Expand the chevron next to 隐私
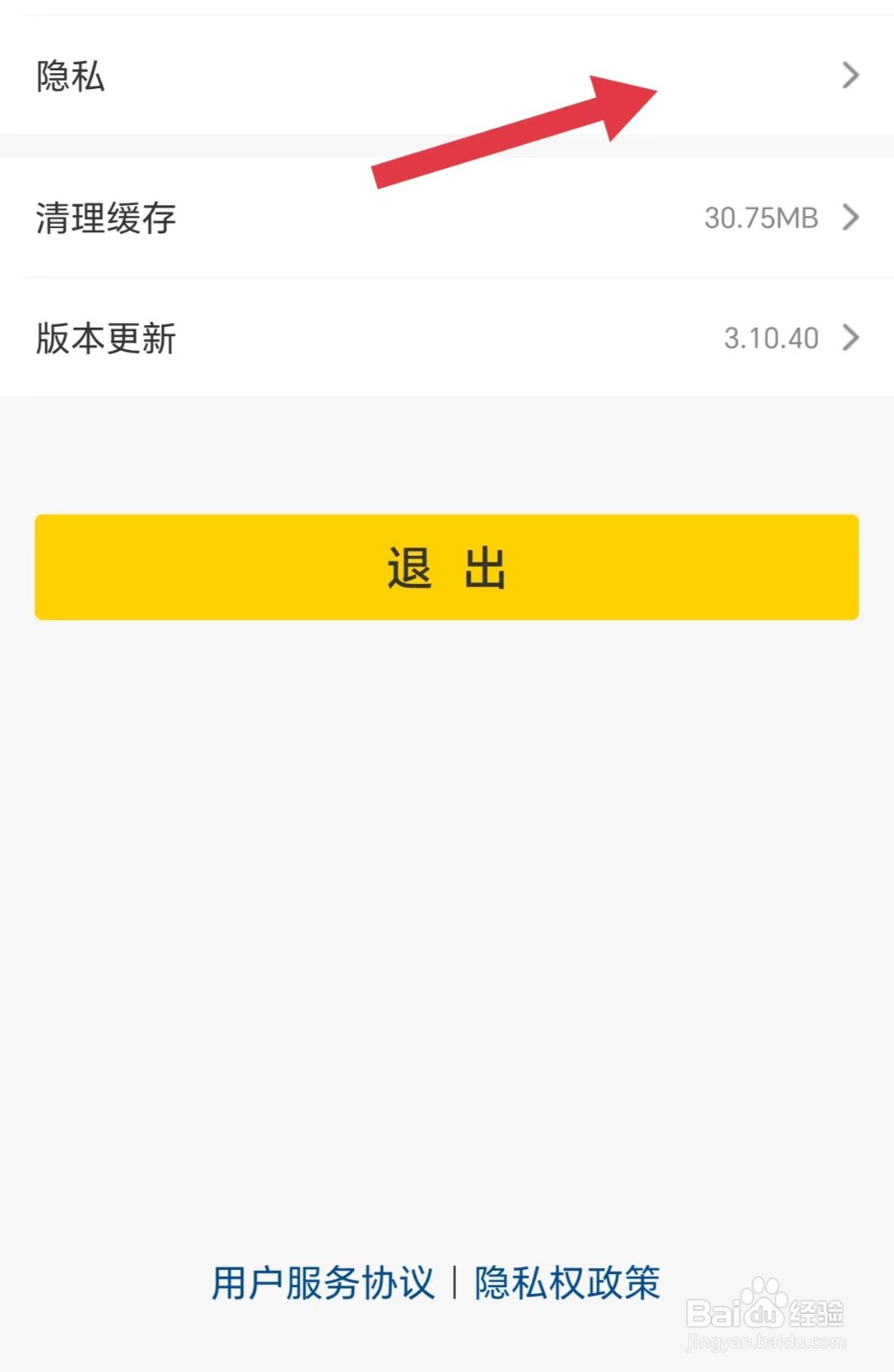 [x=851, y=75]
